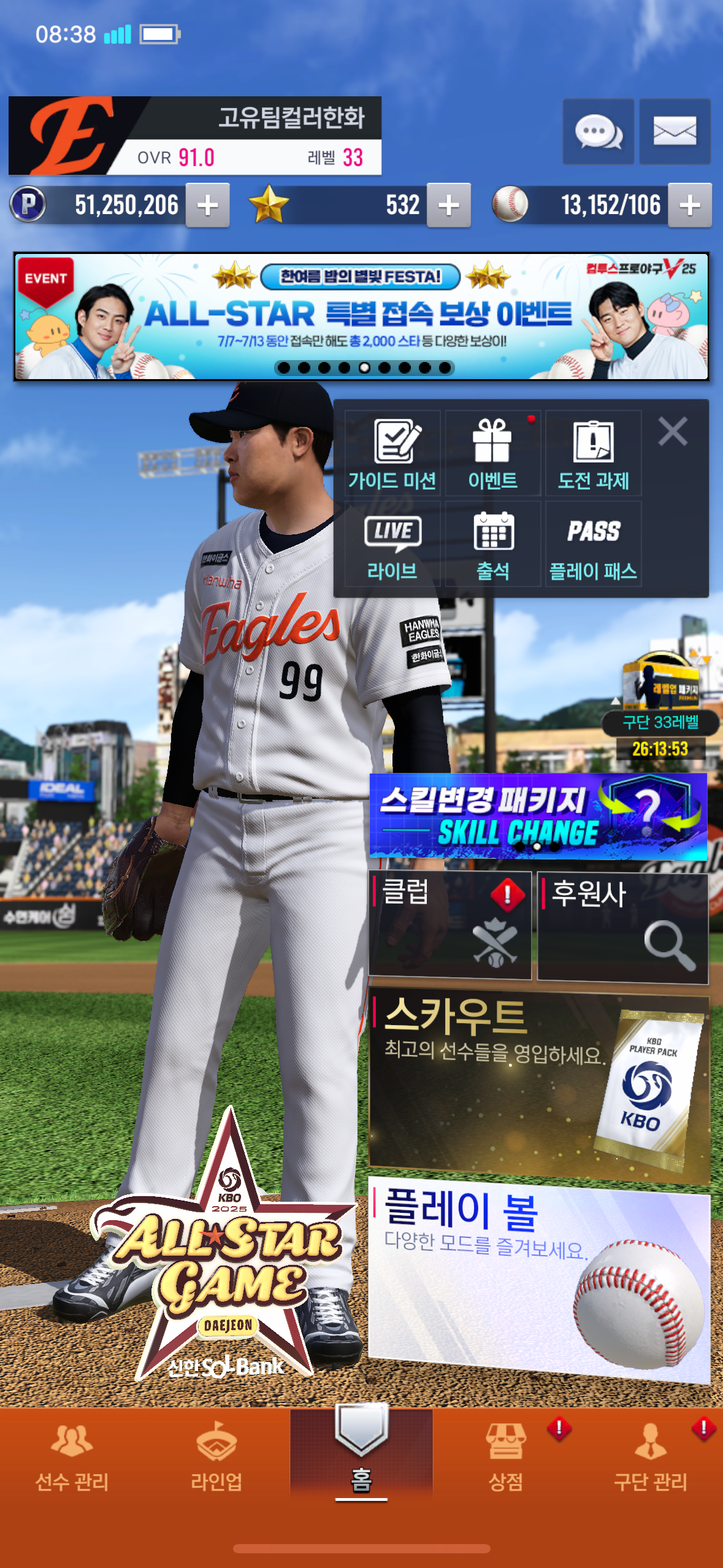Open the 스킬변경 패키지 Skill Change banner
The height and width of the screenshot is (1568, 723).
click(538, 817)
